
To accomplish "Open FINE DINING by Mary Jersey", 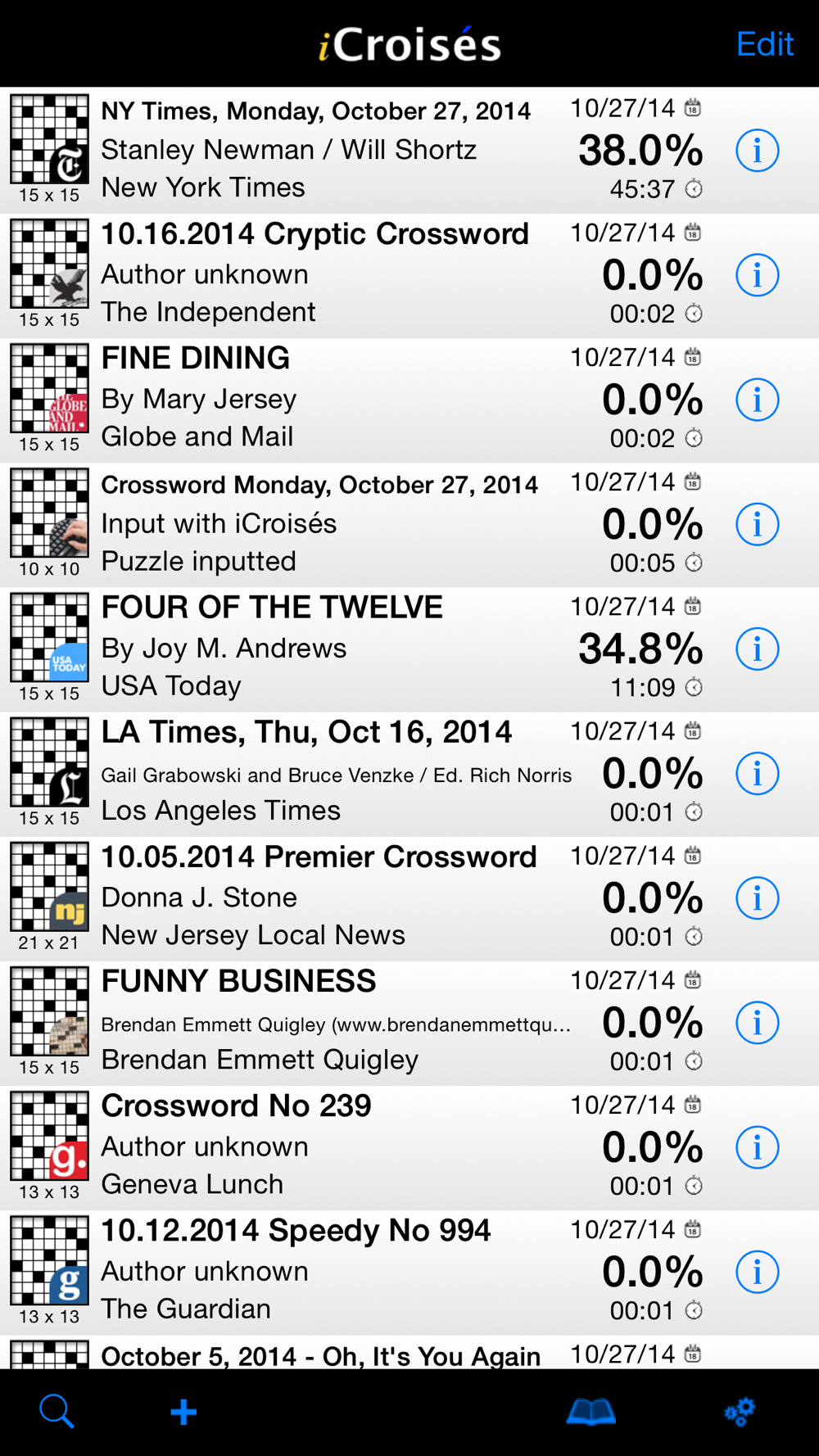I will pyautogui.click(x=409, y=400).
